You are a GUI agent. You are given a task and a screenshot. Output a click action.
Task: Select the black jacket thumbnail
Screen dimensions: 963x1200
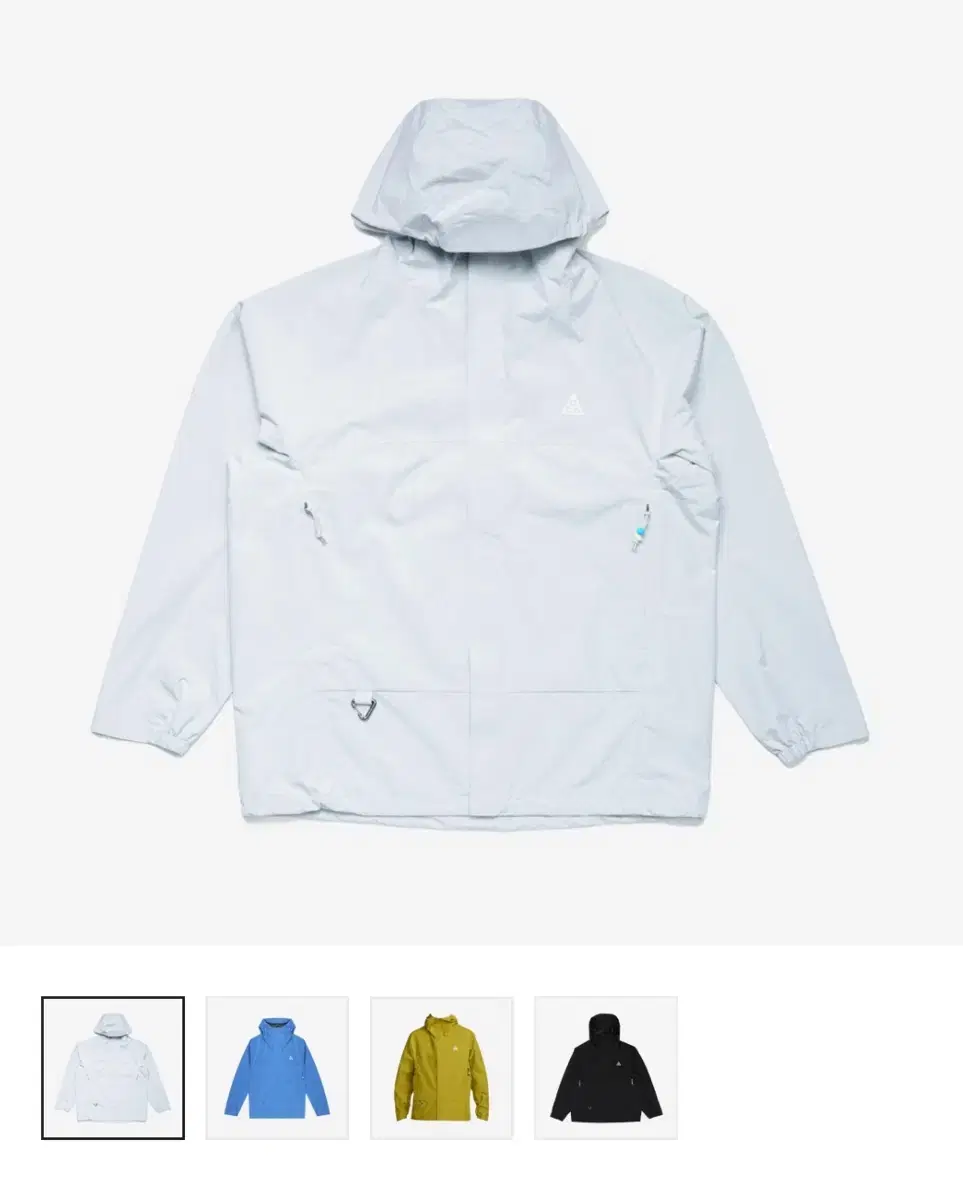tap(606, 1068)
